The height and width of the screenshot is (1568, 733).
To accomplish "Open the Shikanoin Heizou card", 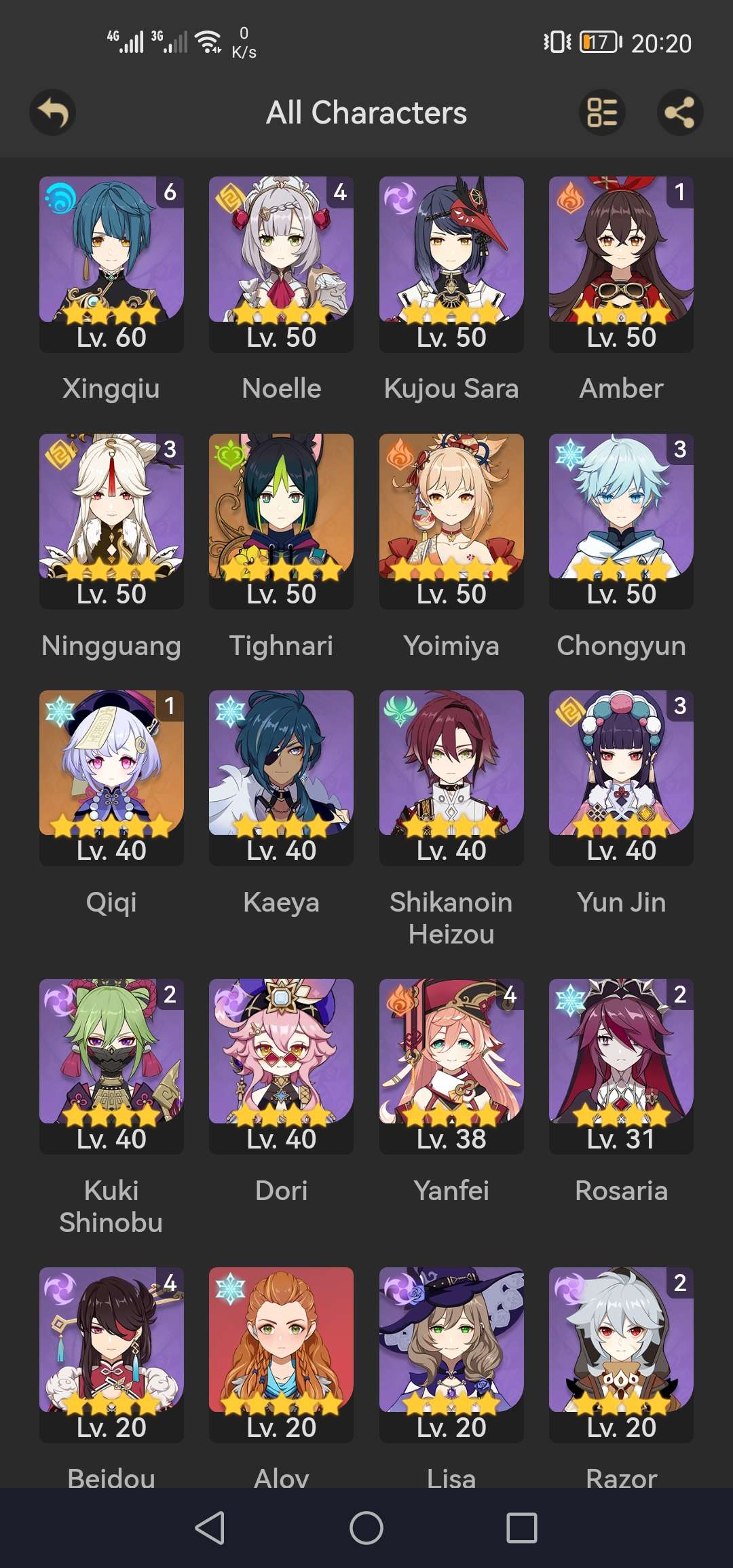I will pyautogui.click(x=451, y=777).
